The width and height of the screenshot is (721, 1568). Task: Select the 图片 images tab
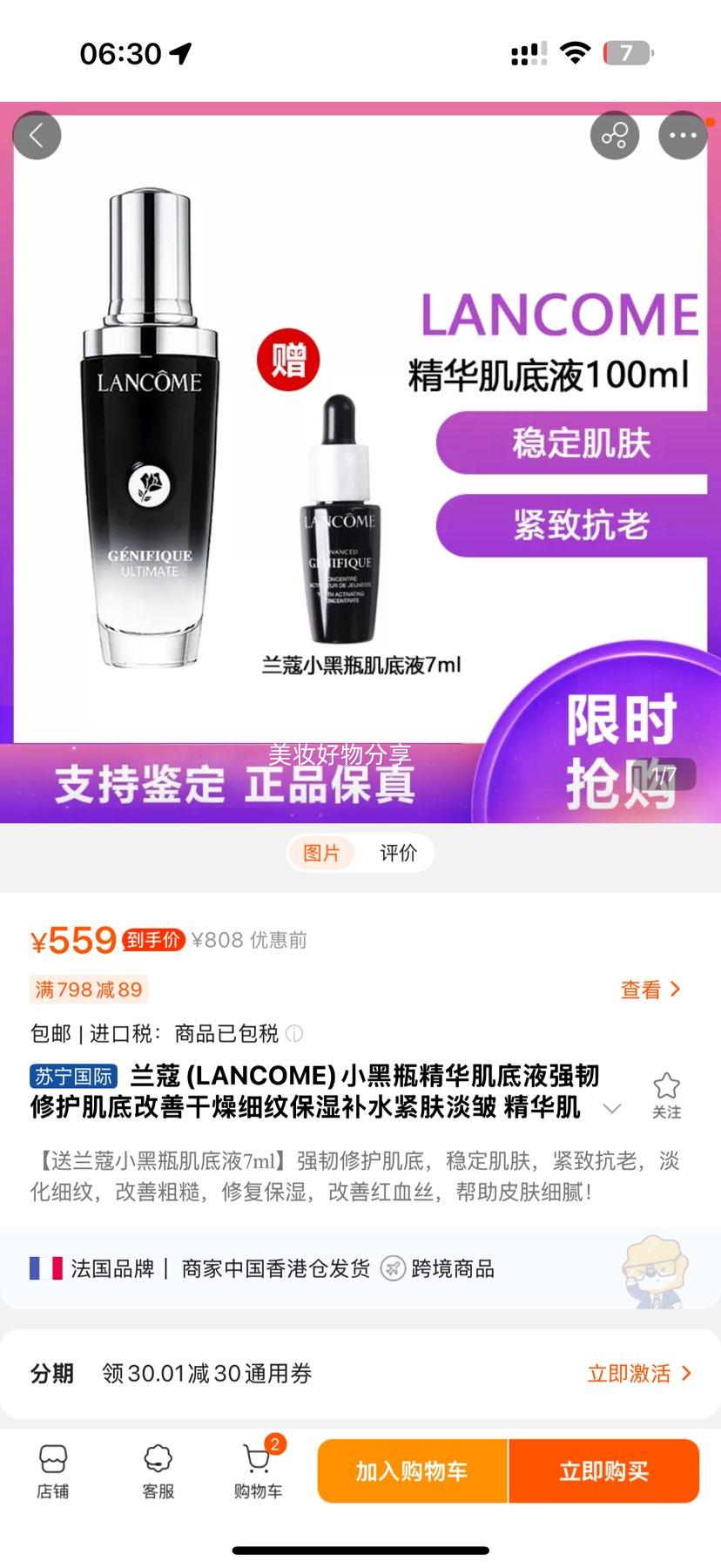point(323,853)
